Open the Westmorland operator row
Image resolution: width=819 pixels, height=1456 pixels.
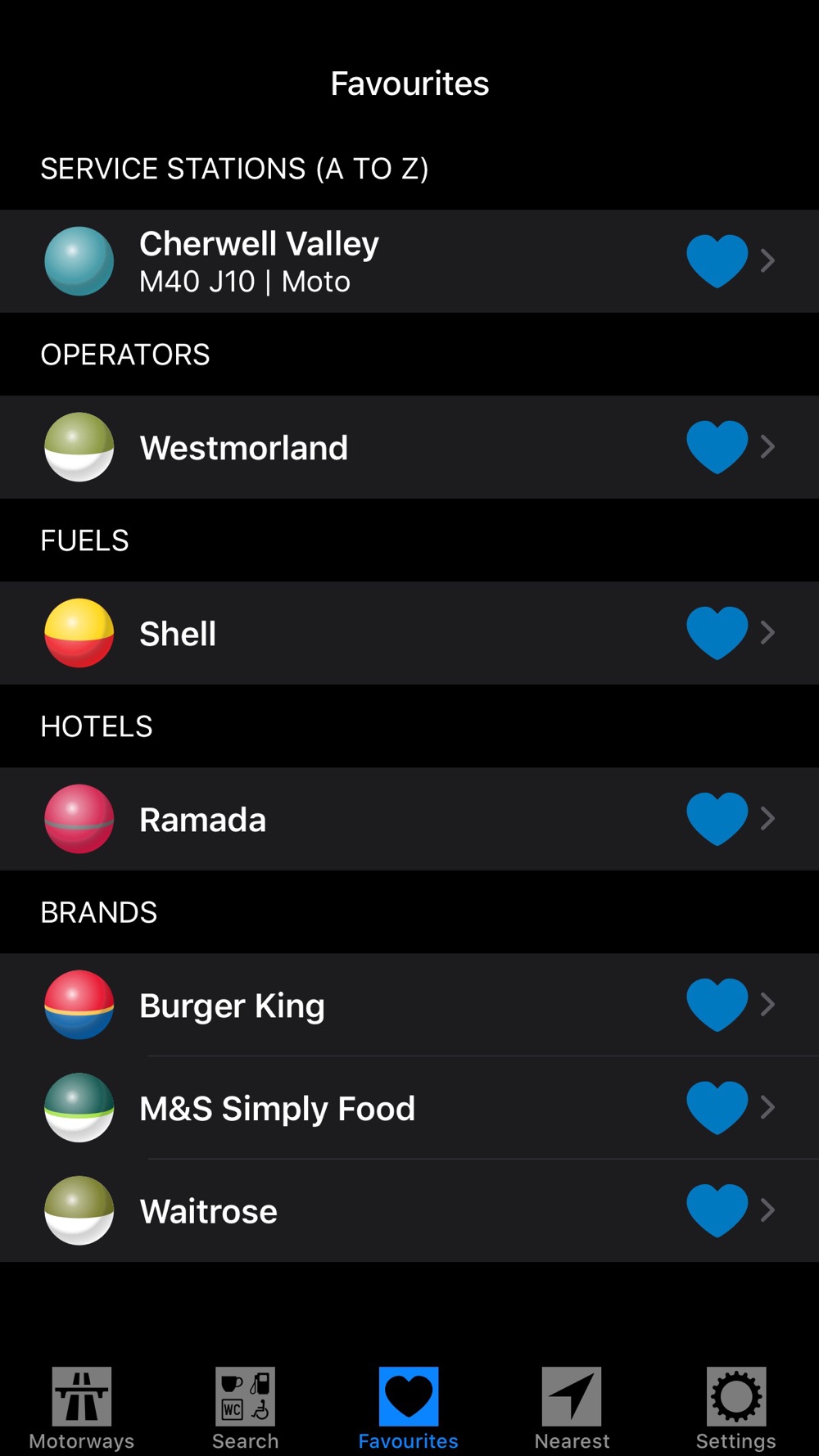(x=409, y=447)
